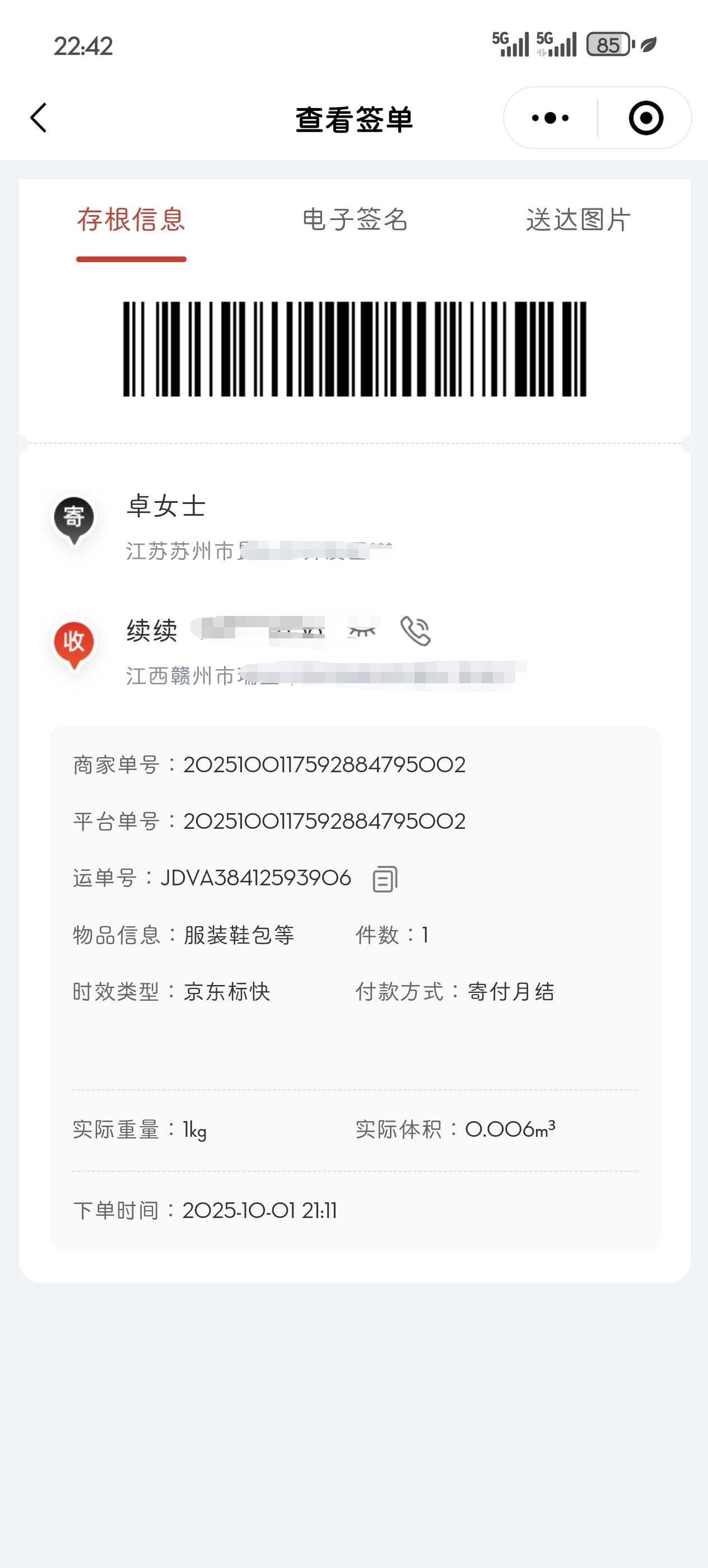Viewport: 708px width, 1568px height.
Task: Open the mini program more-options menu
Action: [549, 118]
